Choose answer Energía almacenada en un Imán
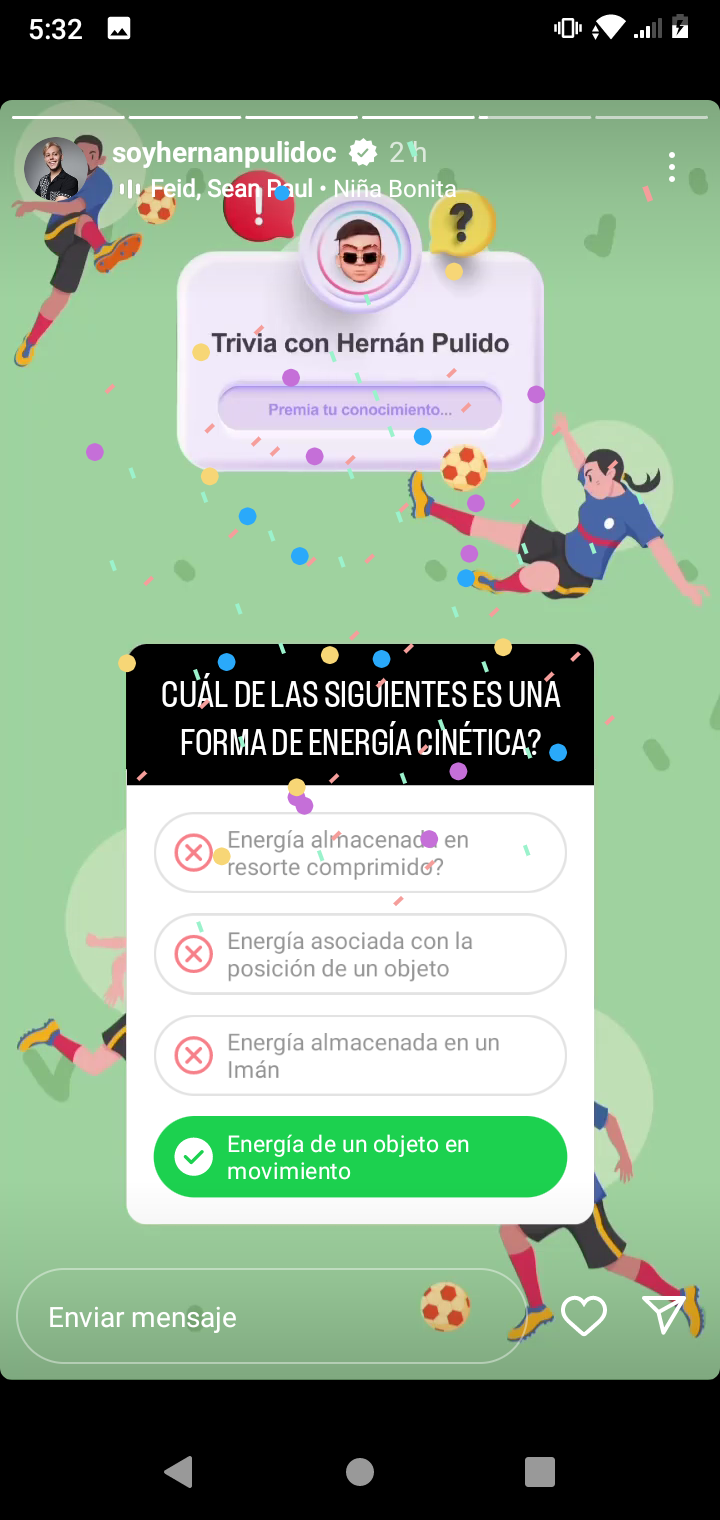Screen dimensions: 720x1520 [x=360, y=1055]
